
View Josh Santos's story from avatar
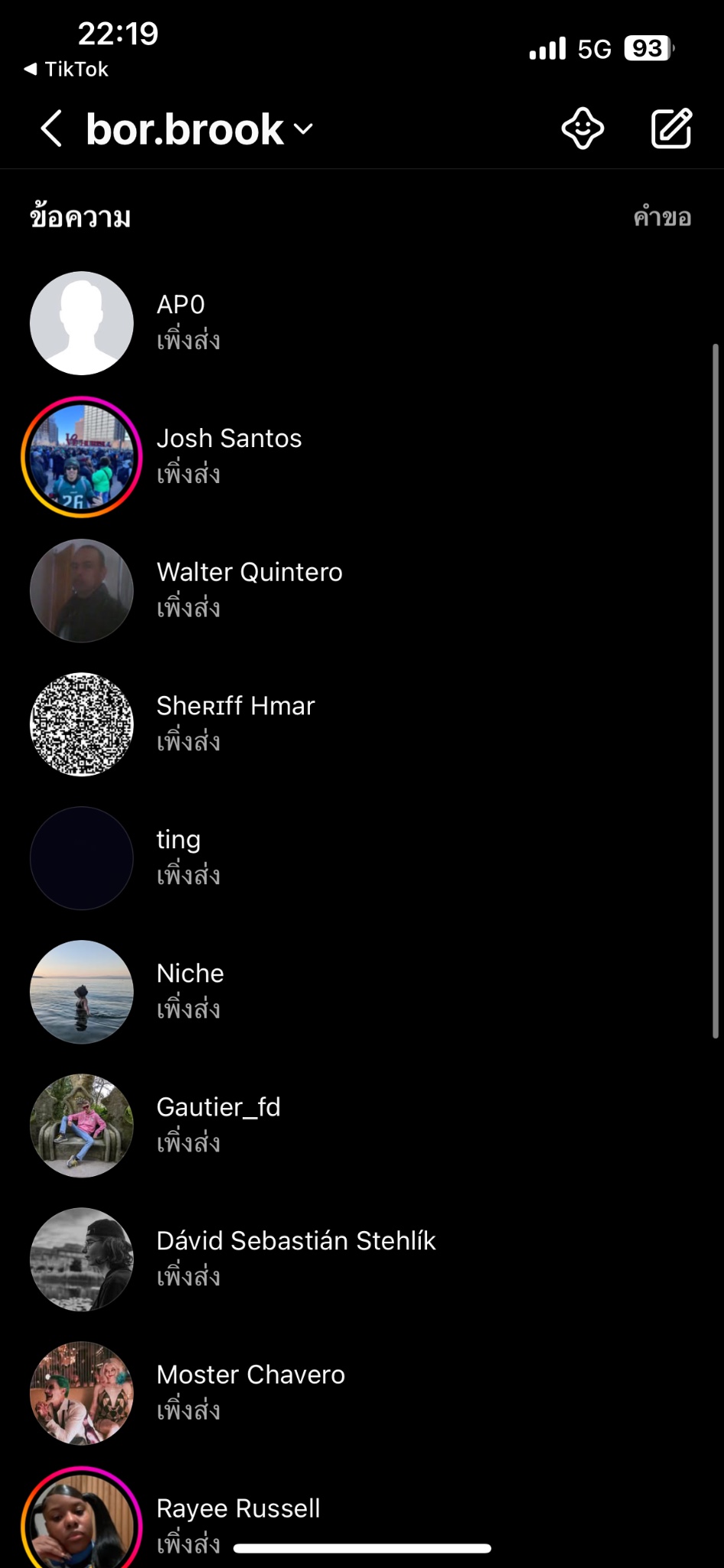(x=82, y=457)
